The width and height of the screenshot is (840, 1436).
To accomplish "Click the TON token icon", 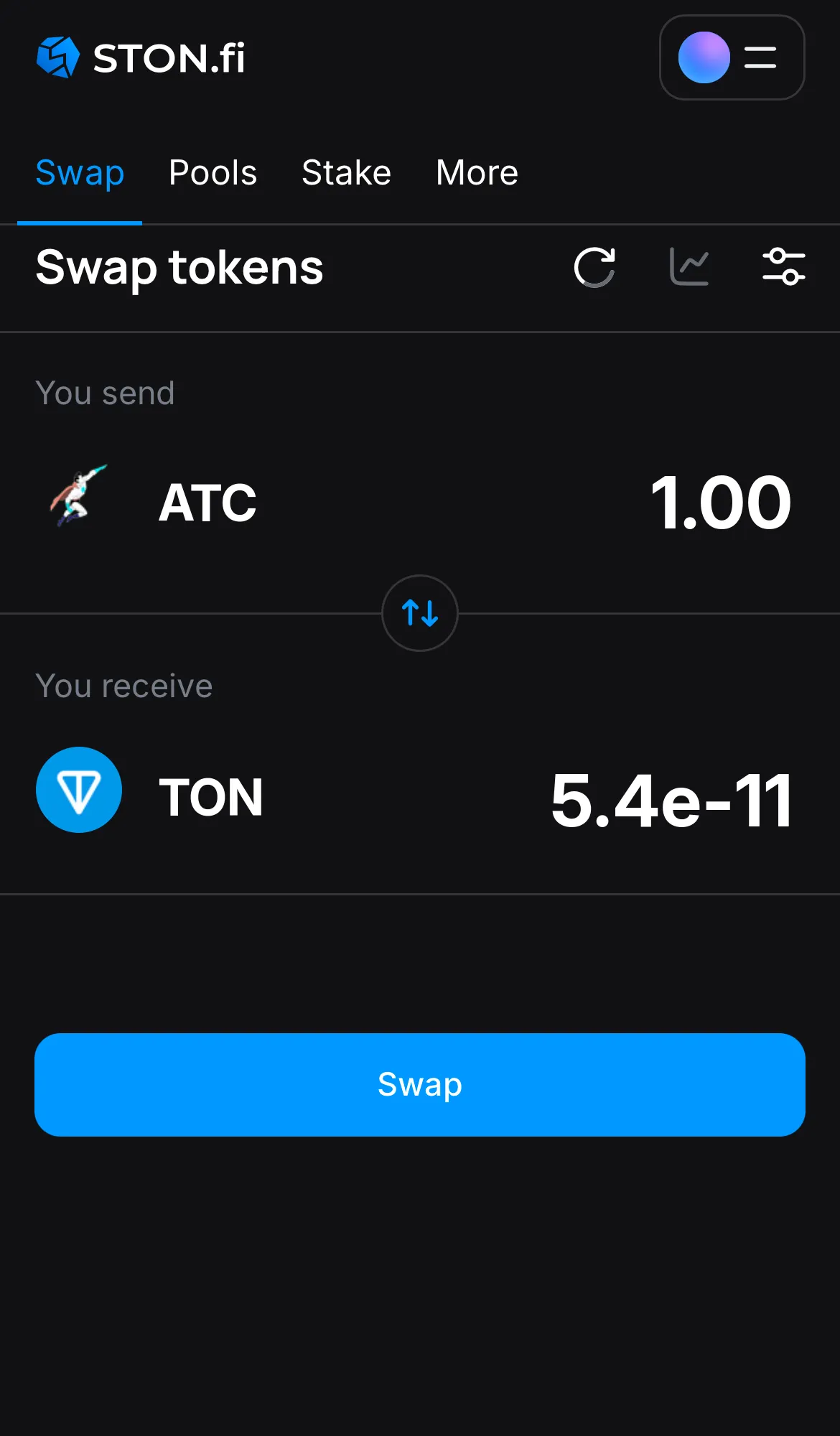I will 79,790.
